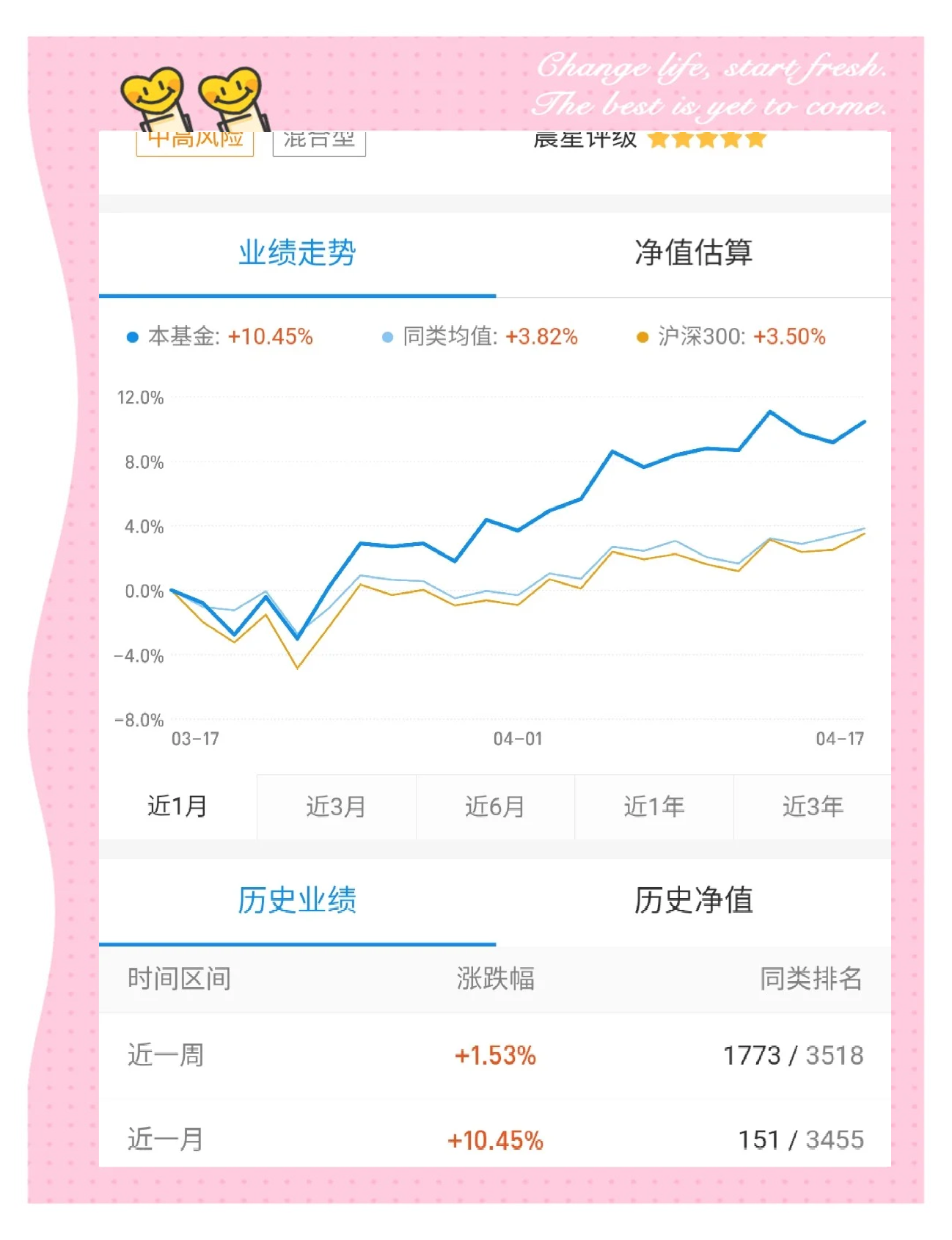This screenshot has height=1240, width=952.
Task: Select the 近3月 time range
Action: coord(337,806)
